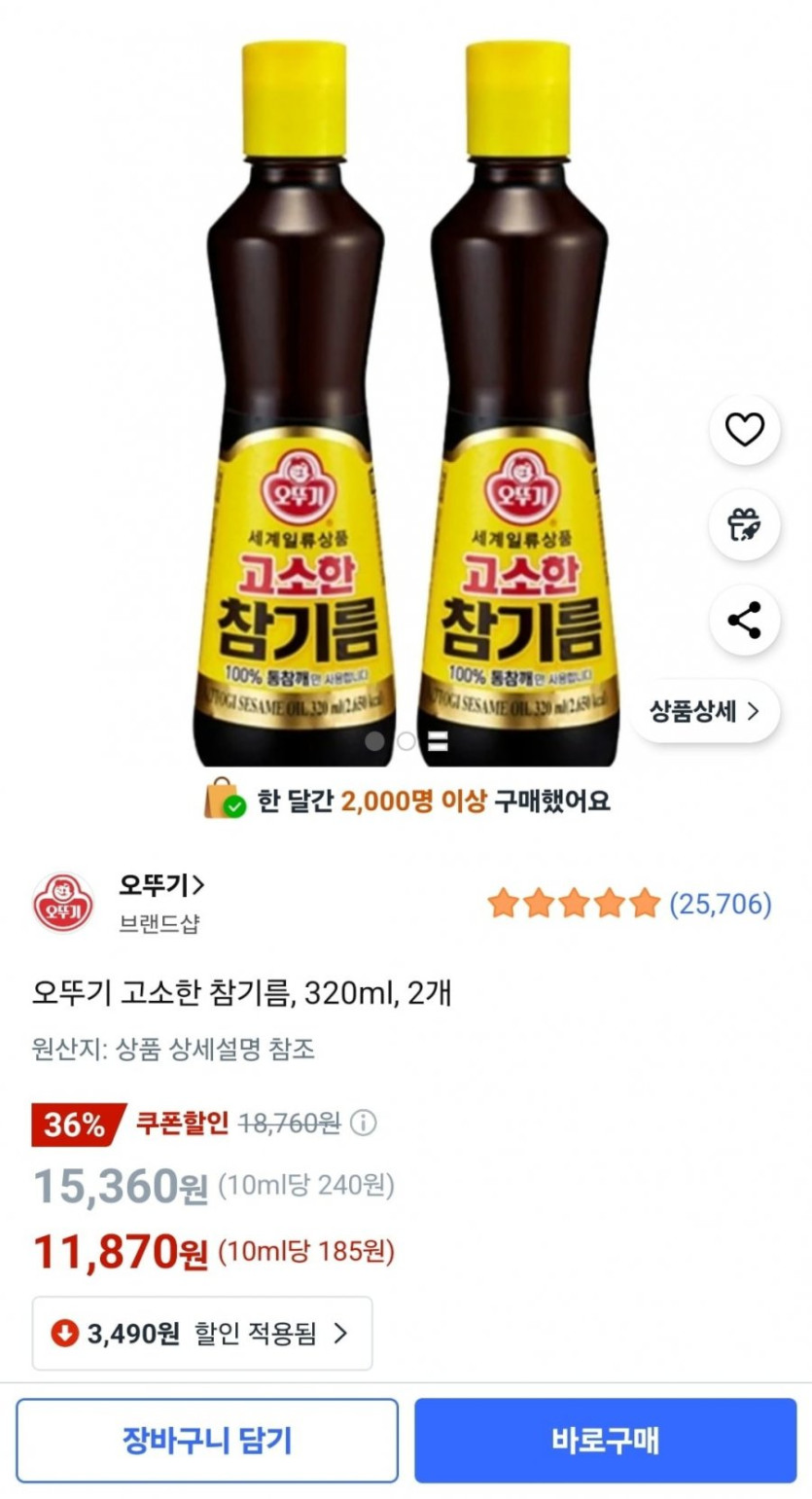
Task: Add product to wishlist with heart icon
Action: (x=744, y=430)
